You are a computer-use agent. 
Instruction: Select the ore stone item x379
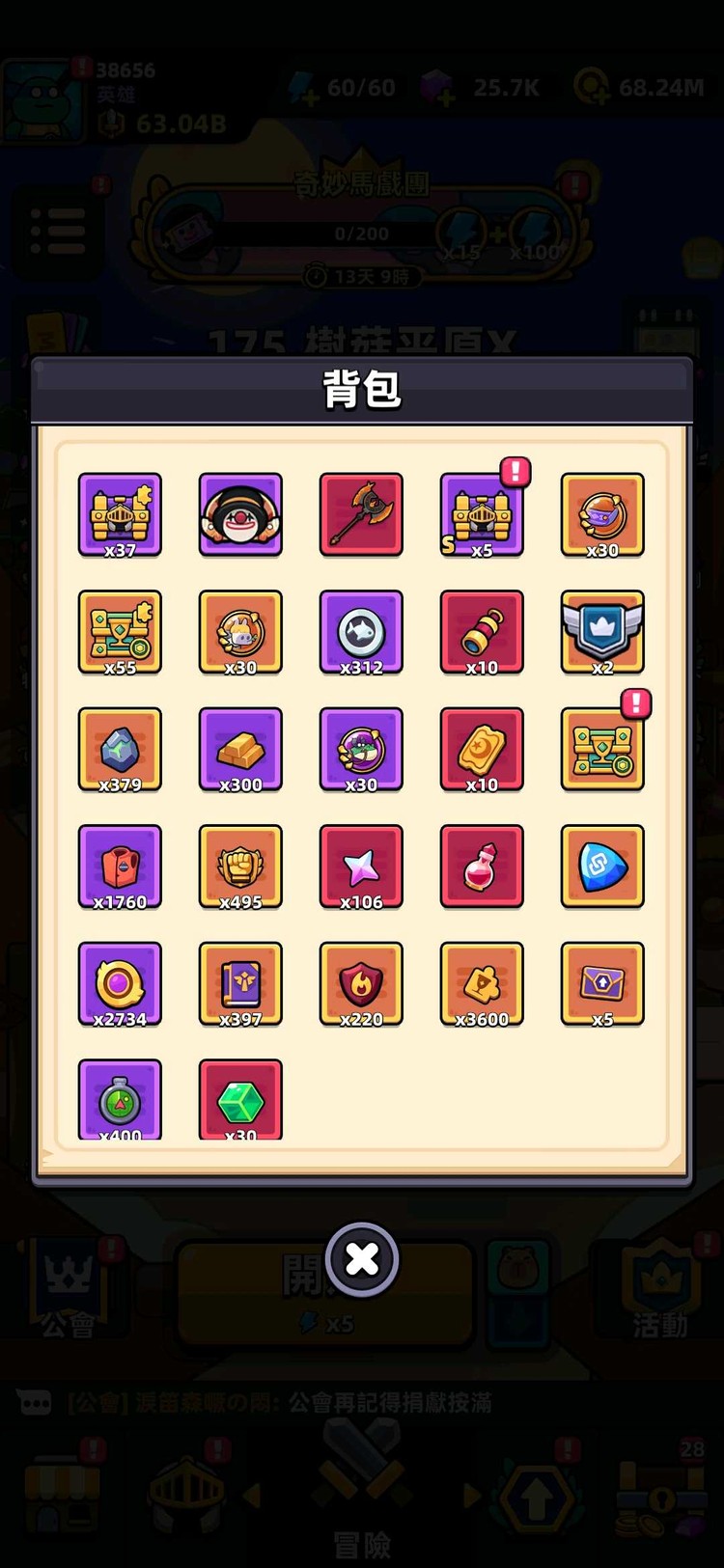coord(120,749)
